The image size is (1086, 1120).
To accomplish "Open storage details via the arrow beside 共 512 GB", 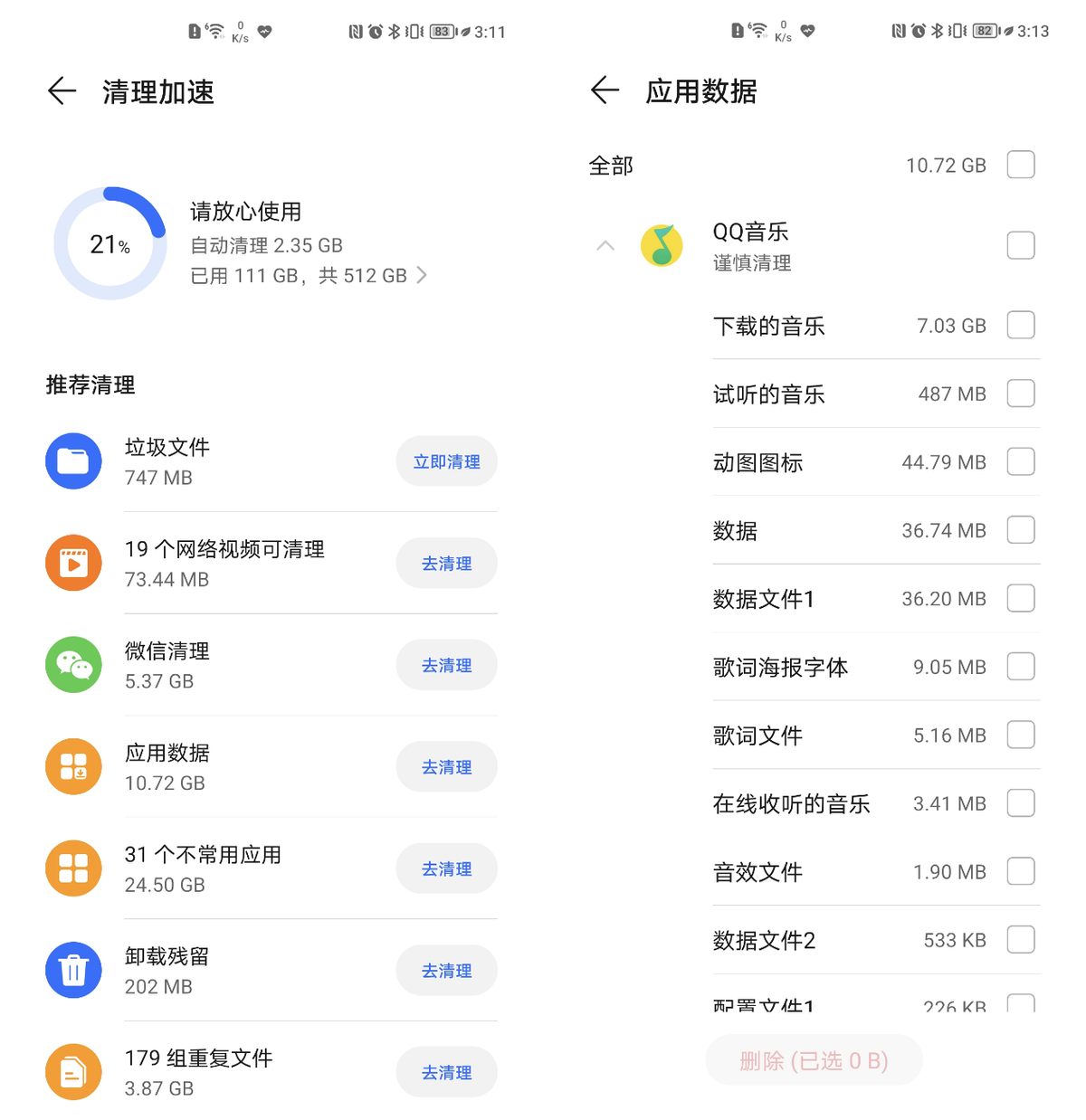I will coord(422,276).
